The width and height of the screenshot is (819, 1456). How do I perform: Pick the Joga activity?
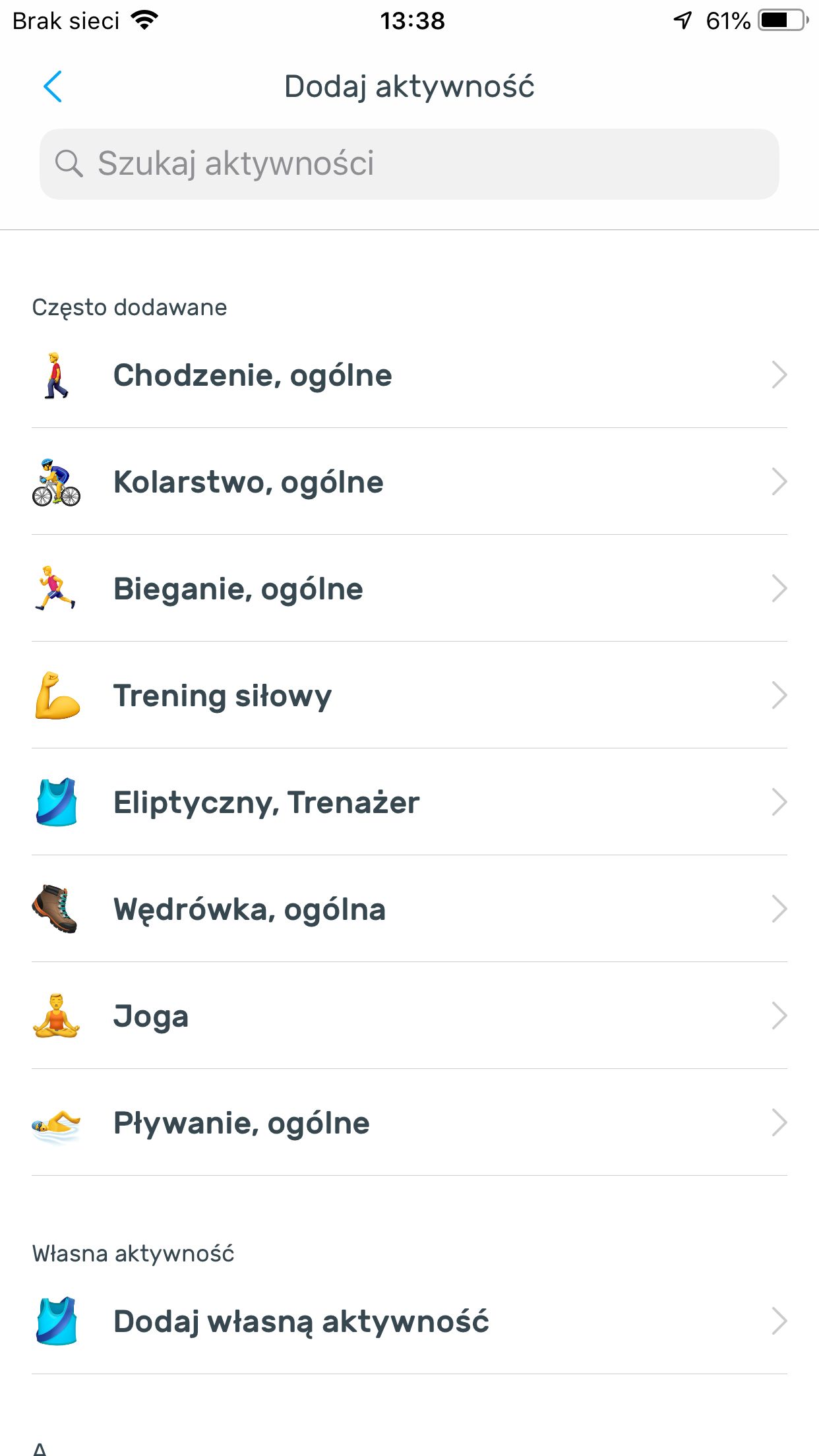click(409, 1016)
